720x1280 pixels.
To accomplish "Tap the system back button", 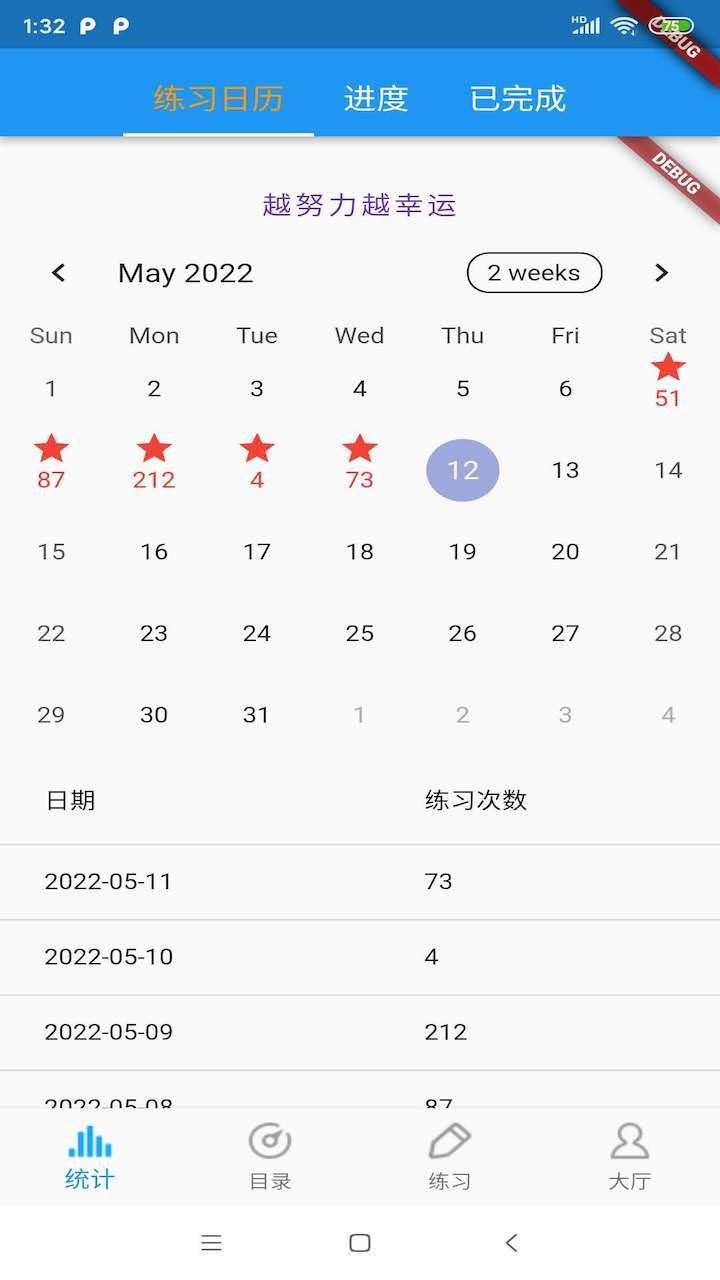I will (511, 1243).
